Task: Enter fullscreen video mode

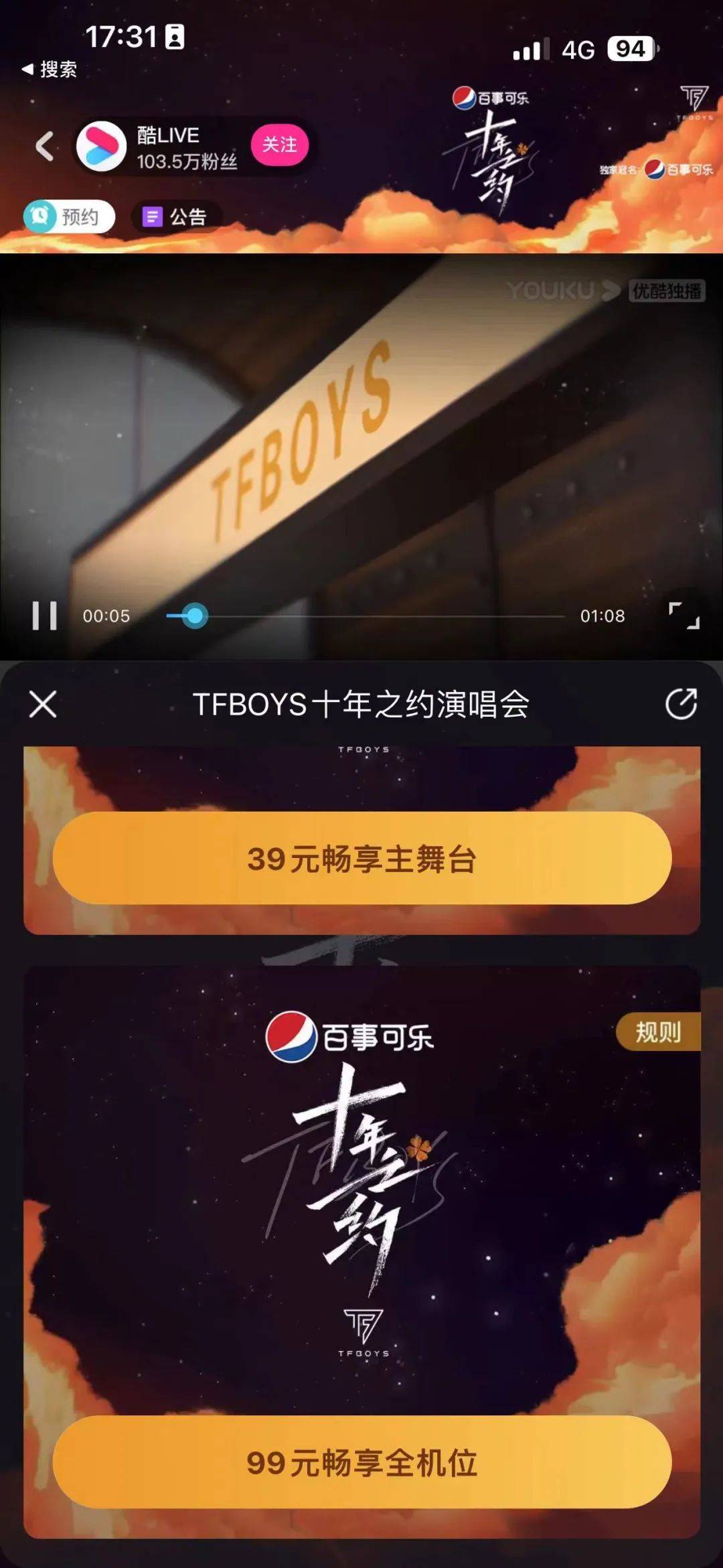Action: [684, 616]
